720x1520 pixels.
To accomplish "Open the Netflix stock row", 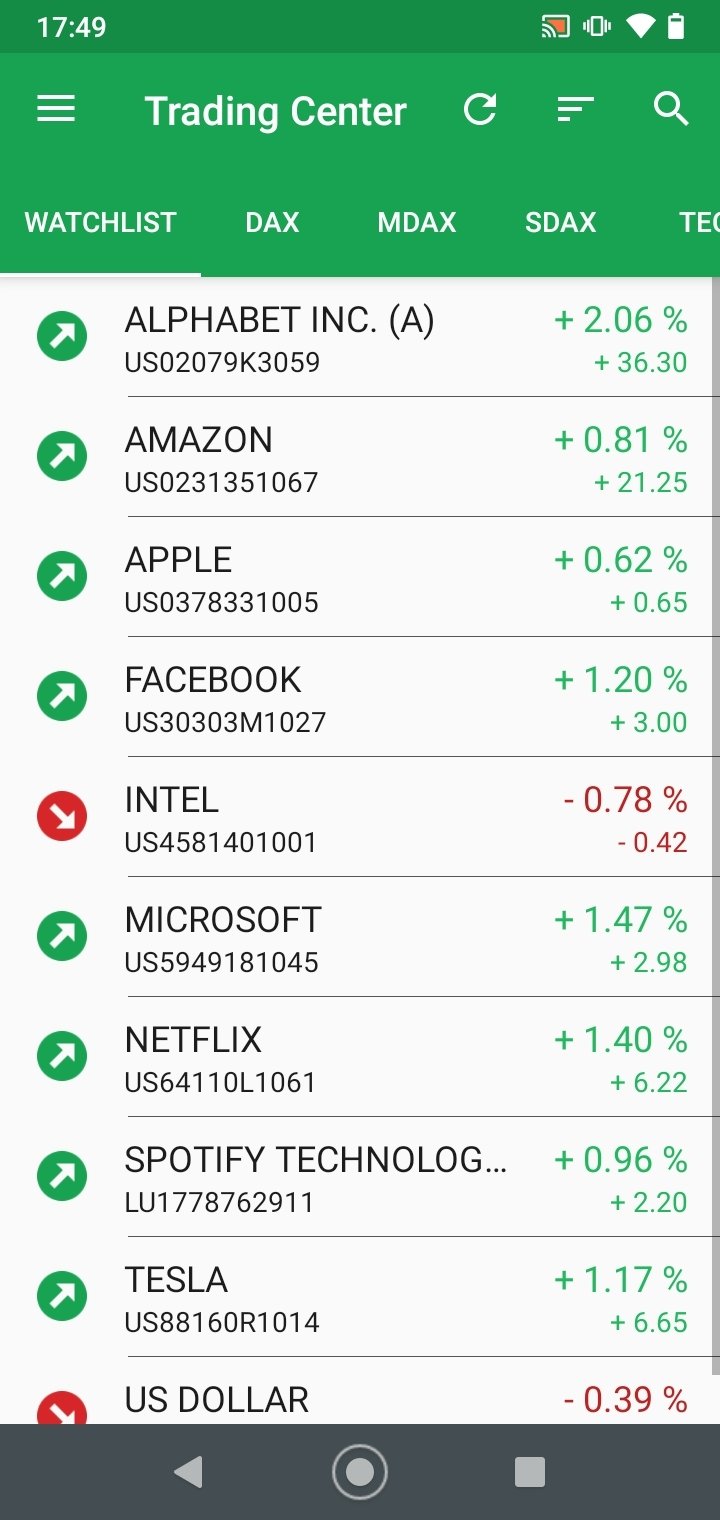I will click(x=360, y=1058).
